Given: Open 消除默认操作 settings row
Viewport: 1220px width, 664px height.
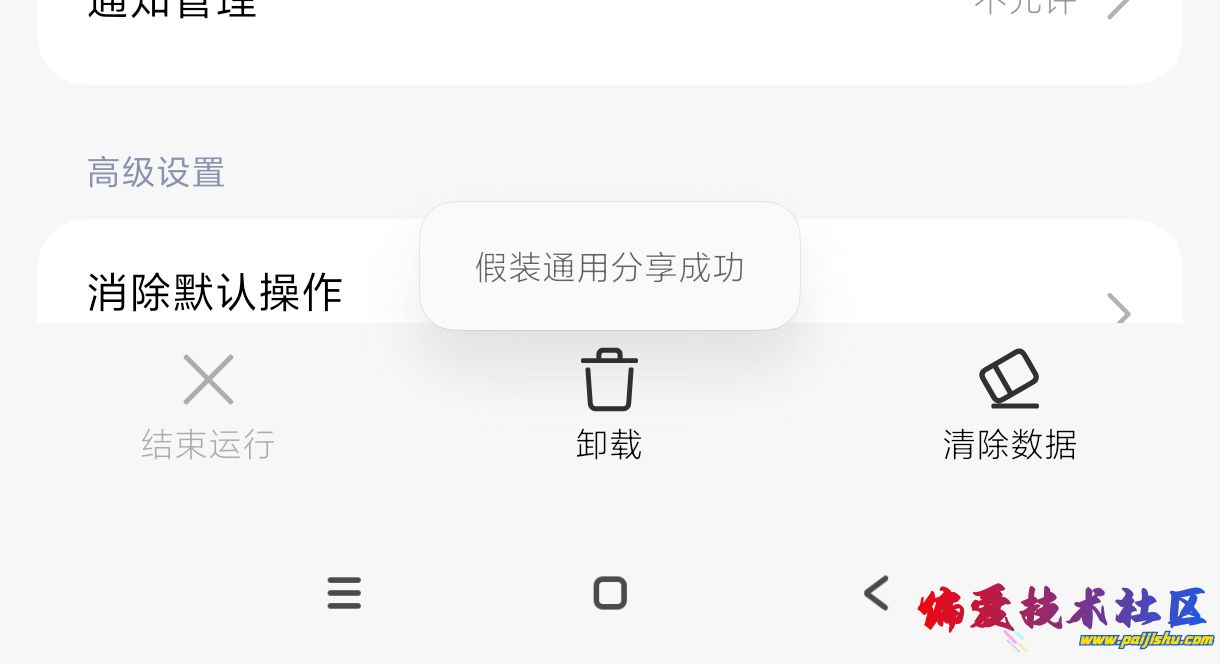Looking at the screenshot, I should tap(215, 292).
